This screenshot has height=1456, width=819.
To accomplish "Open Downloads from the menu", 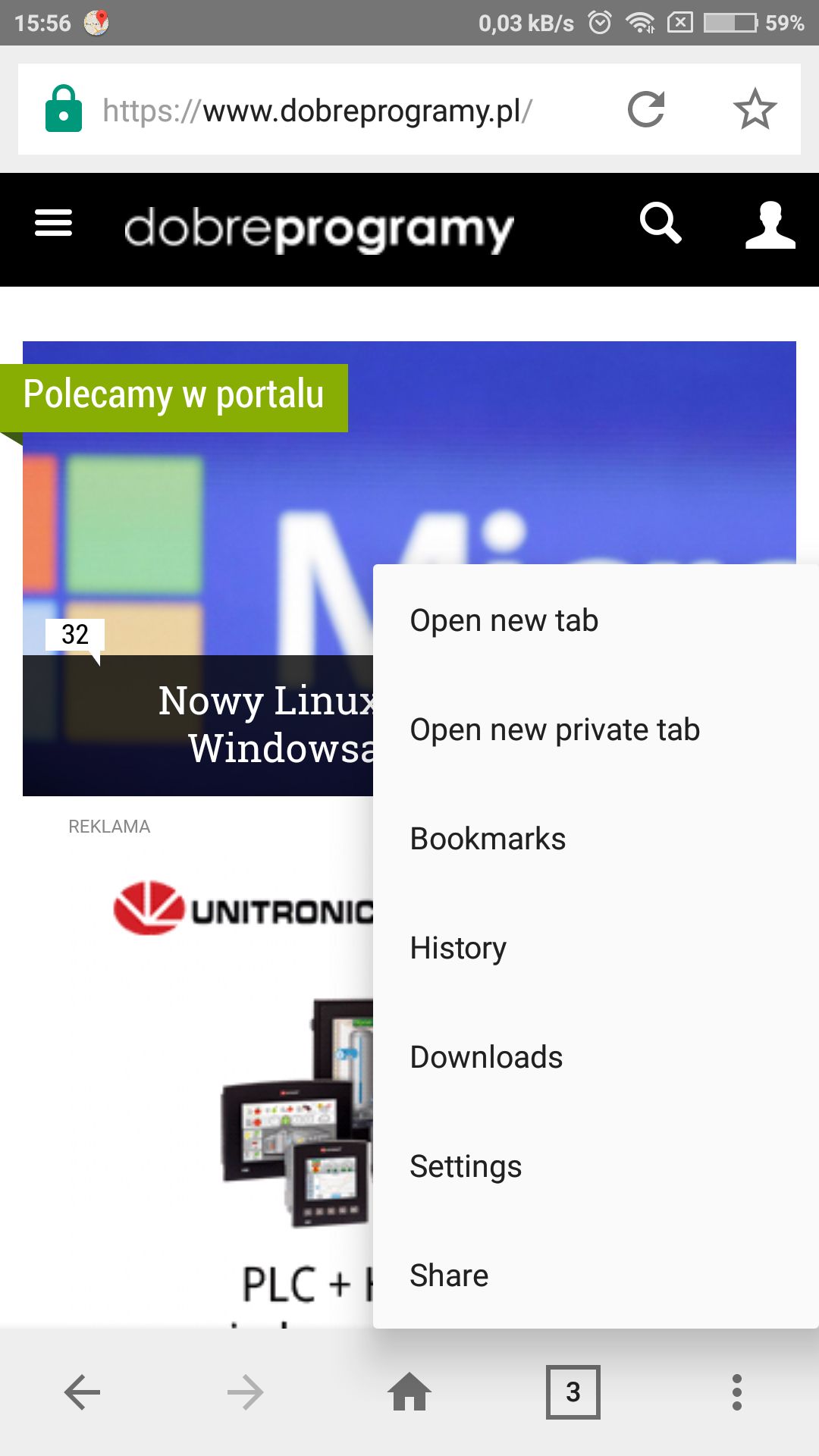I will tap(595, 1057).
